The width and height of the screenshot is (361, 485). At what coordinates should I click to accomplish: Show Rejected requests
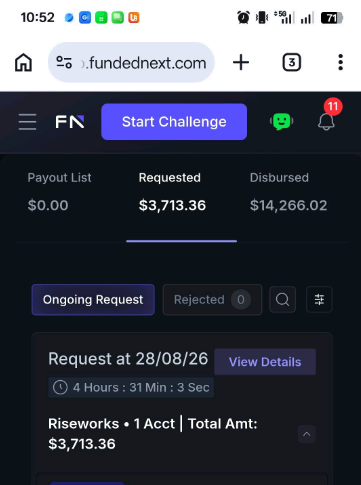tap(212, 300)
